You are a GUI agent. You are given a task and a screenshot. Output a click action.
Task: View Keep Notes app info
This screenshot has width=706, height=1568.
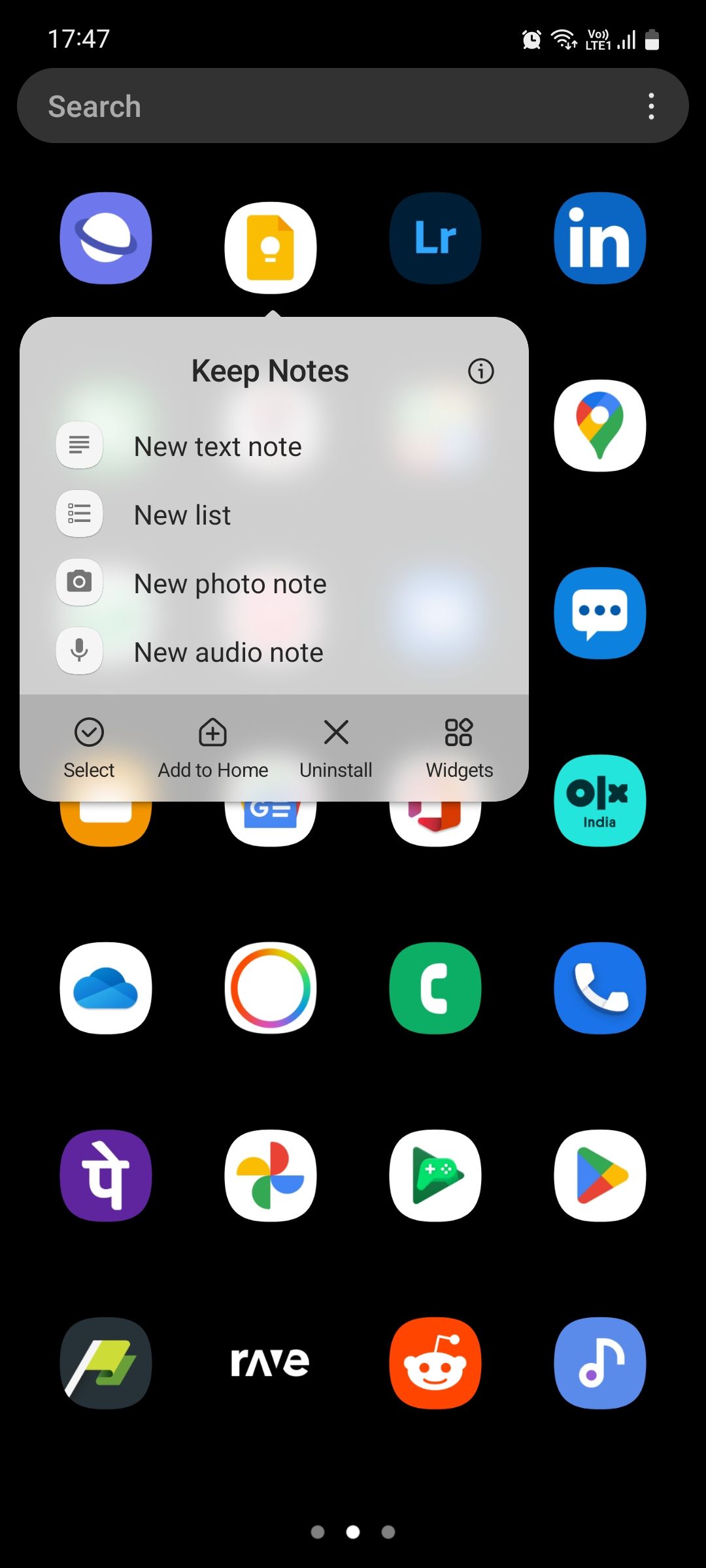480,370
